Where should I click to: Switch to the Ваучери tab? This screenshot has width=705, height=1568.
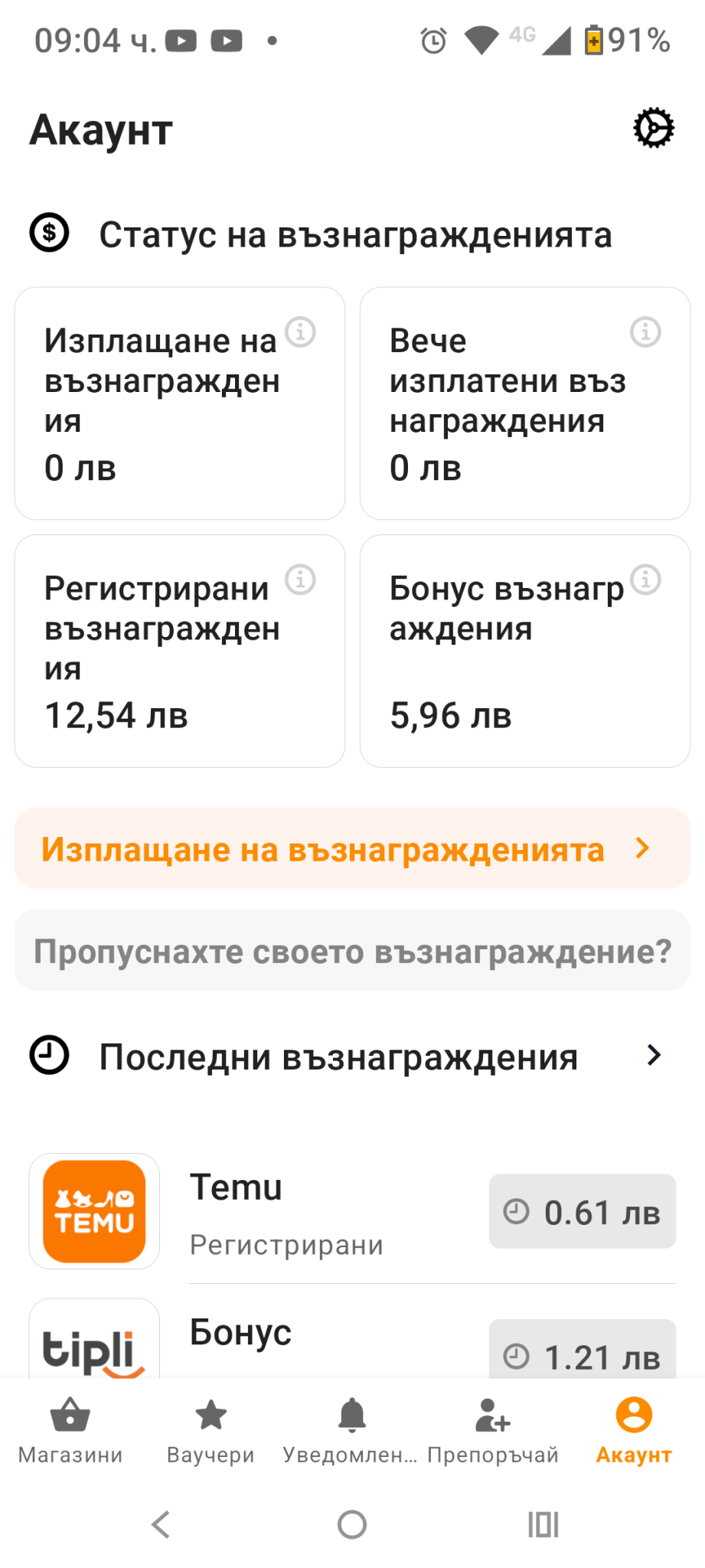pos(211,1429)
